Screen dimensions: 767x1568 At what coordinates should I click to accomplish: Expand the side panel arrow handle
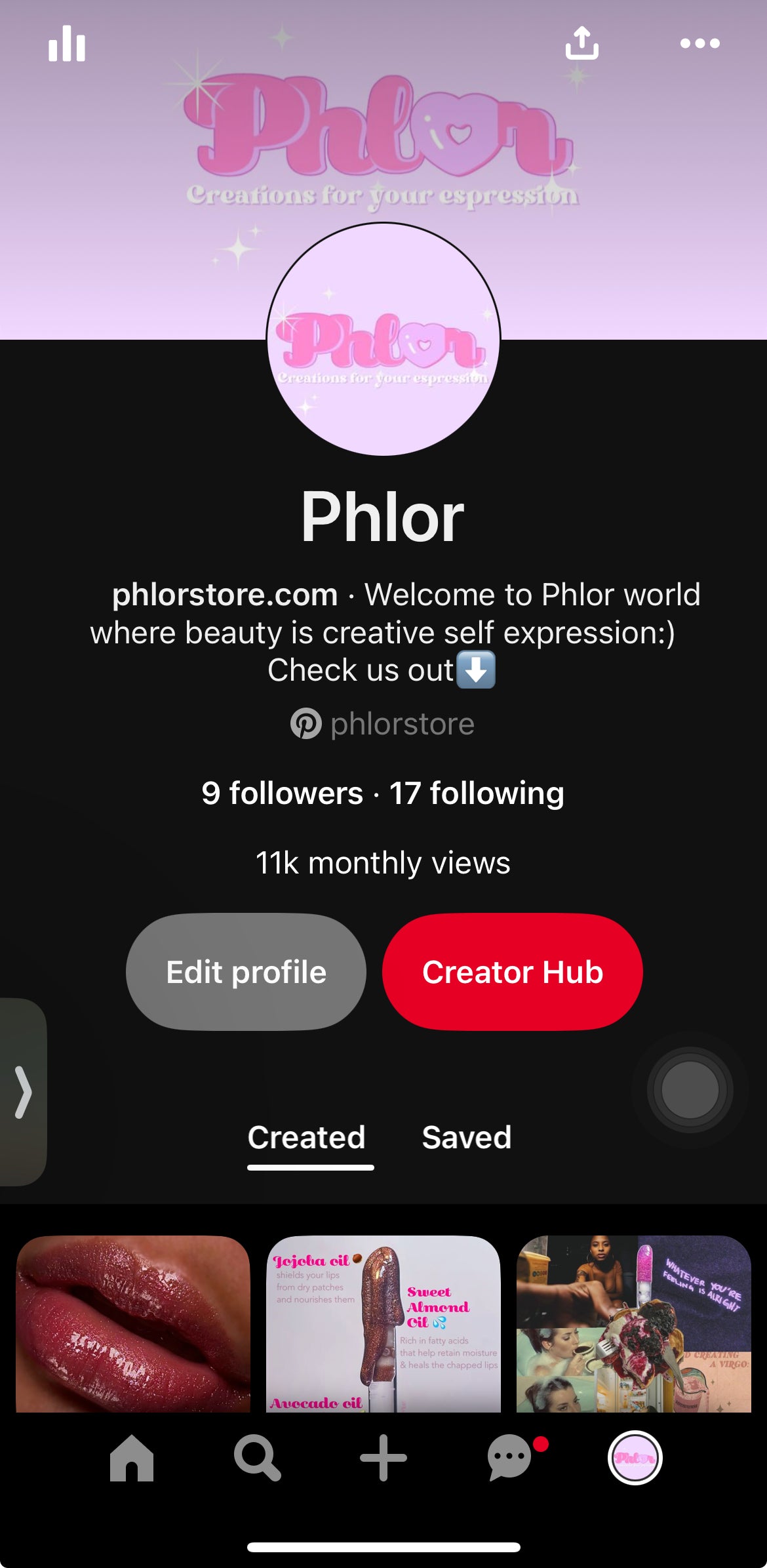tap(23, 1091)
